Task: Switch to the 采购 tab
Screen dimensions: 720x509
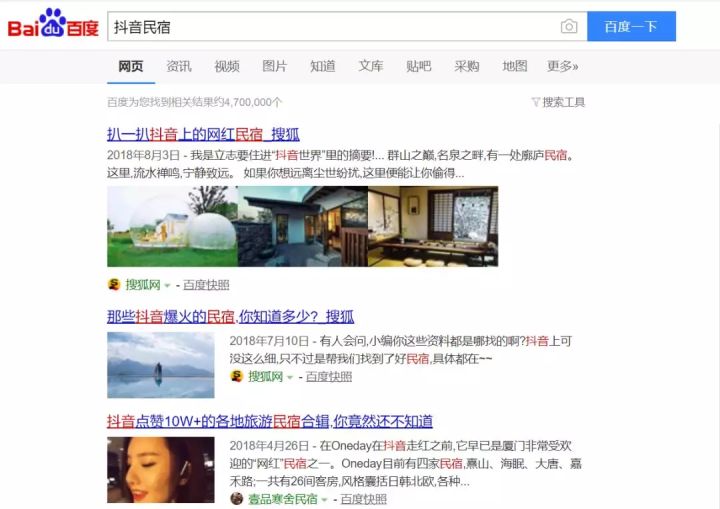Action: click(x=466, y=66)
